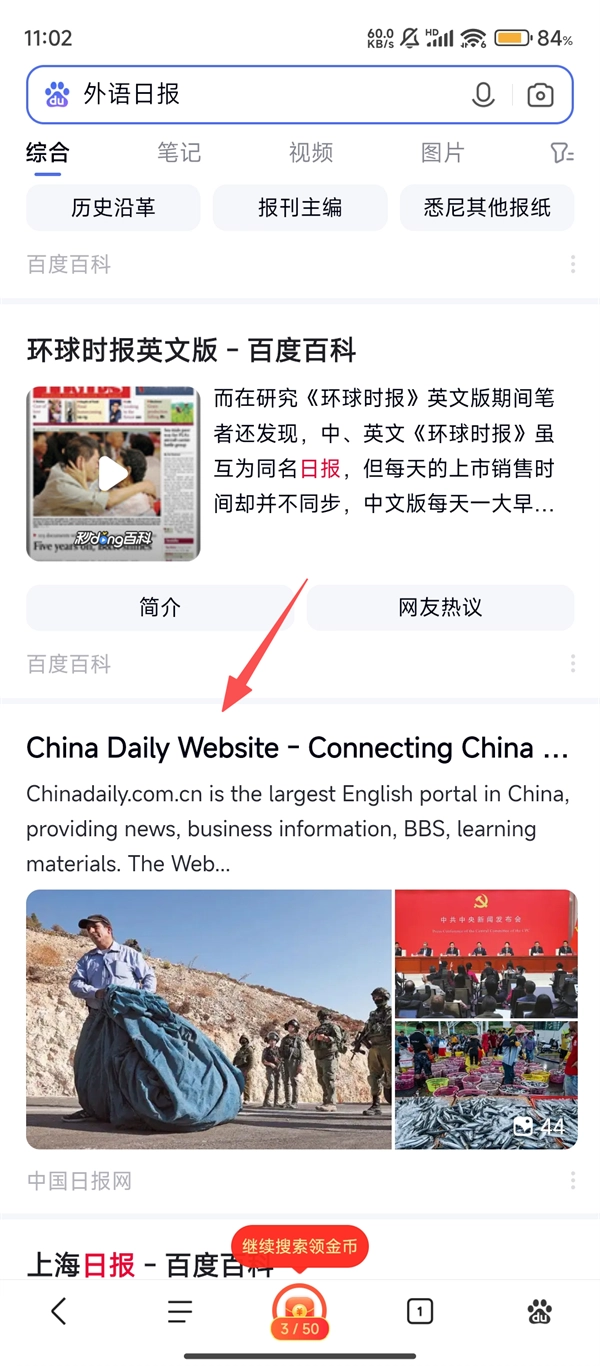Screen dimensions: 600x1366
Task: Open the bottom bar menu icon
Action: click(x=180, y=1311)
